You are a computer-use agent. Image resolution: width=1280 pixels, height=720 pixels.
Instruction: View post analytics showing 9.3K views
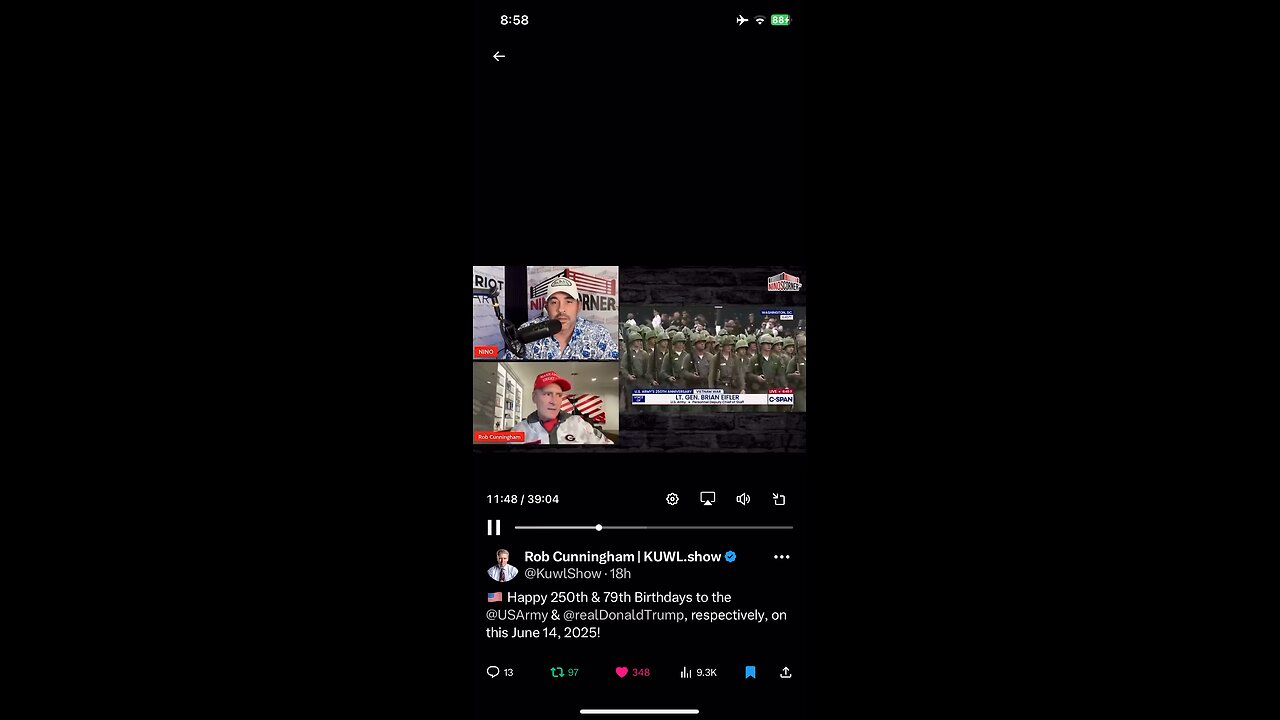point(698,672)
